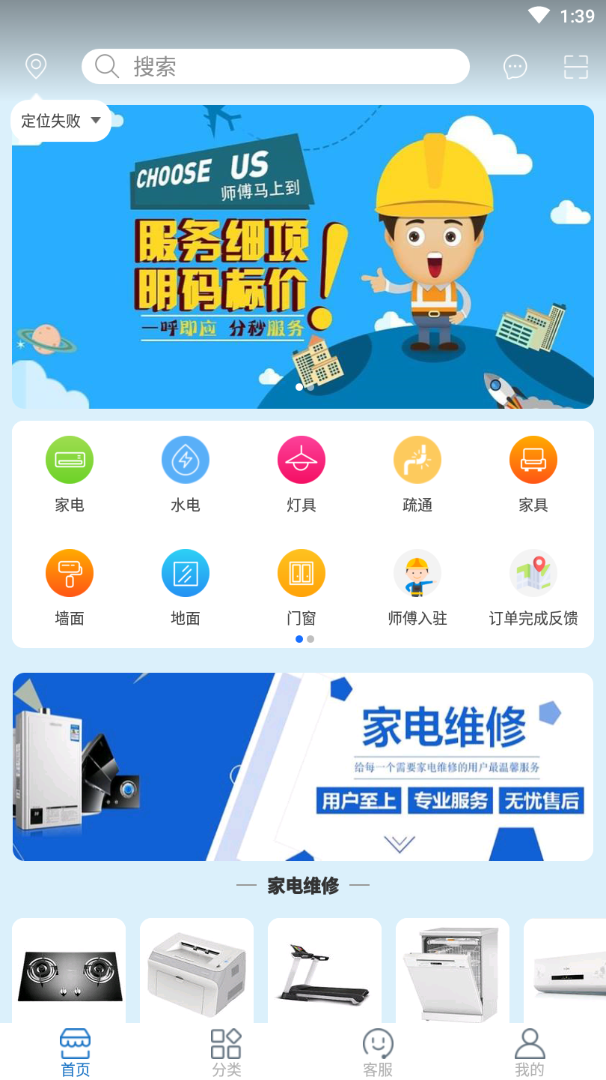Open the gas stove product card
Screen dimensions: 606x1080
click(x=69, y=970)
